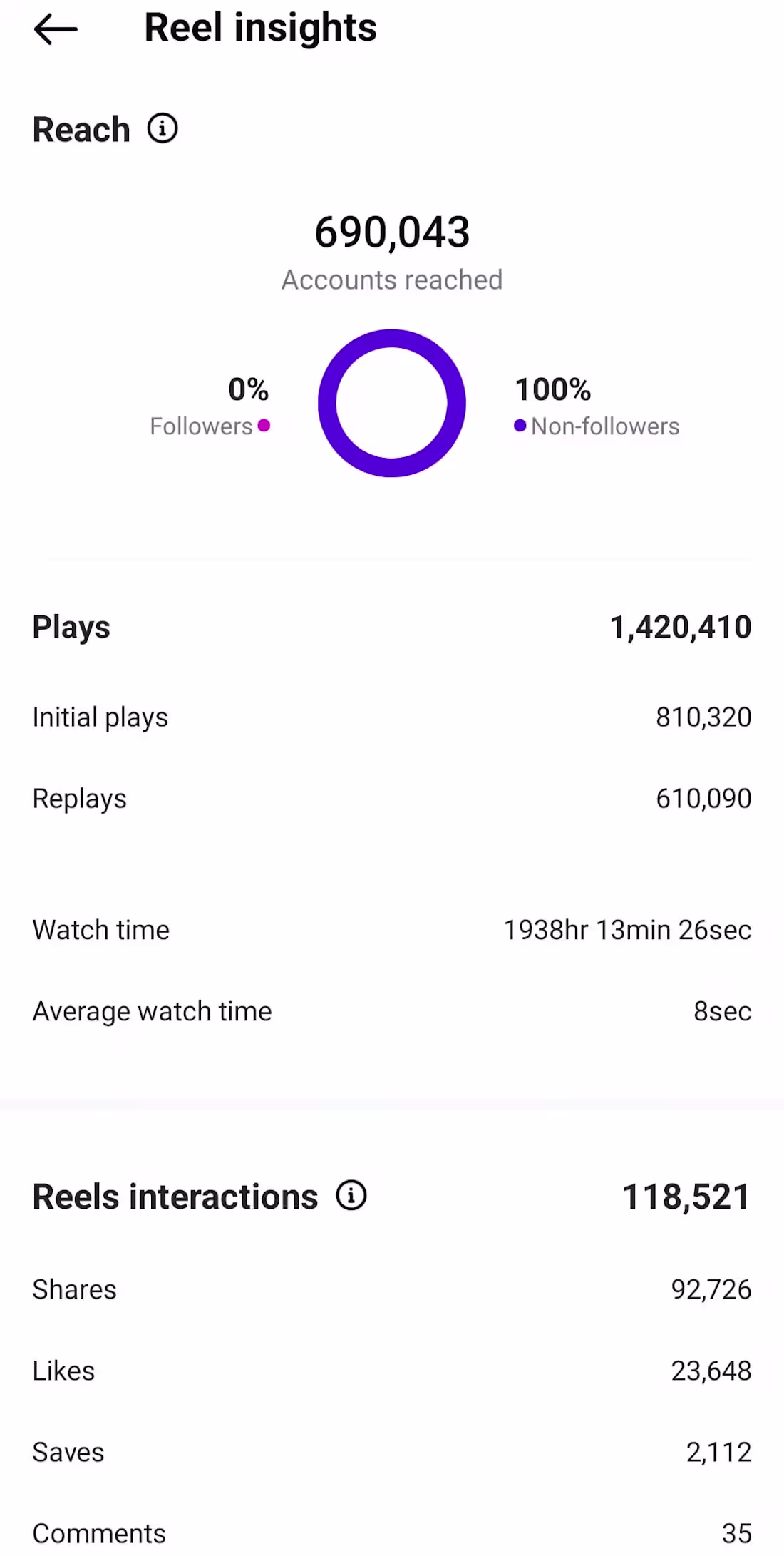Select the Replays count 610,090
Image resolution: width=784 pixels, height=1556 pixels.
tap(702, 798)
